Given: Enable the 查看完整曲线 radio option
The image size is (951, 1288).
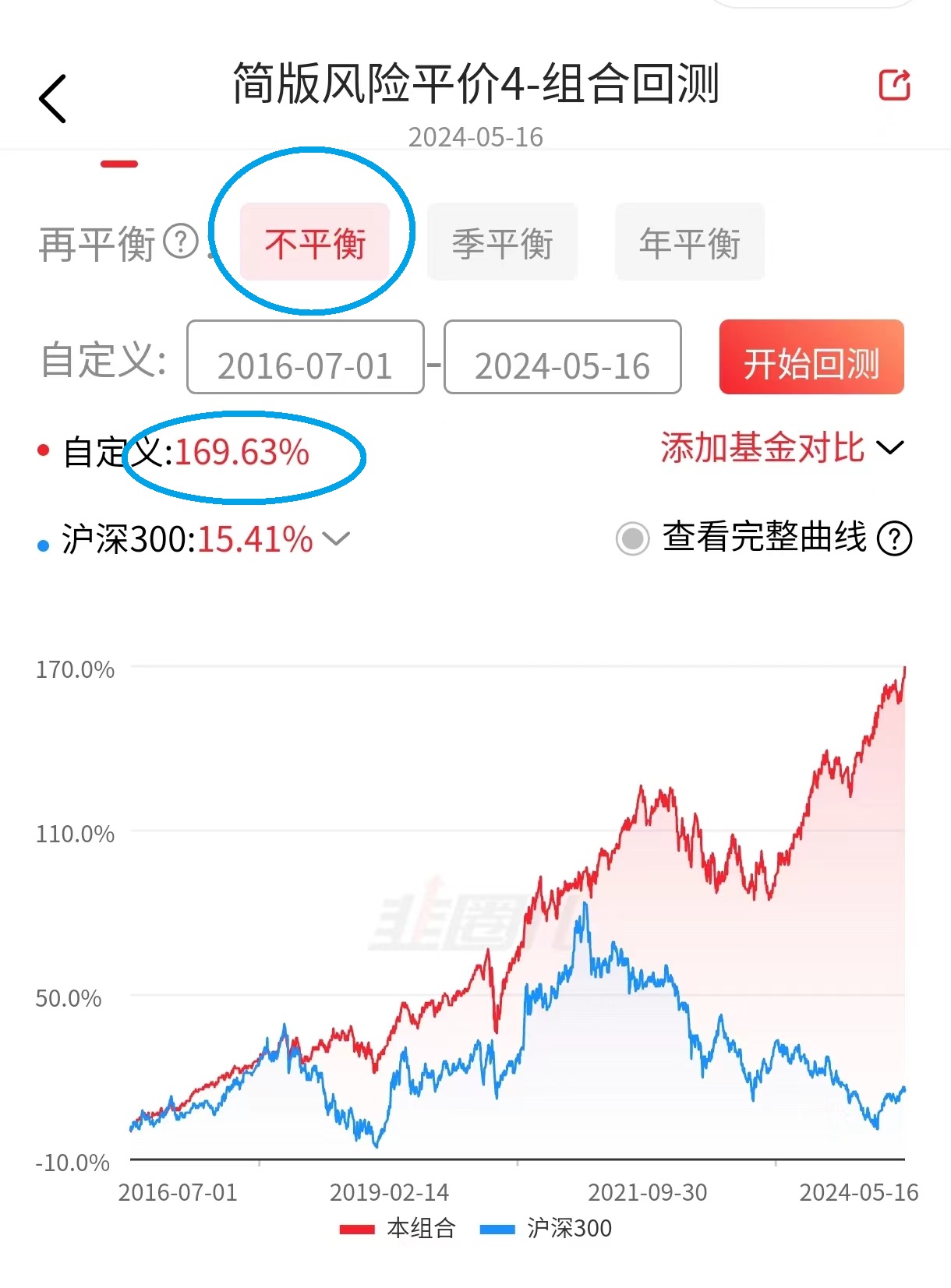Looking at the screenshot, I should coord(632,538).
